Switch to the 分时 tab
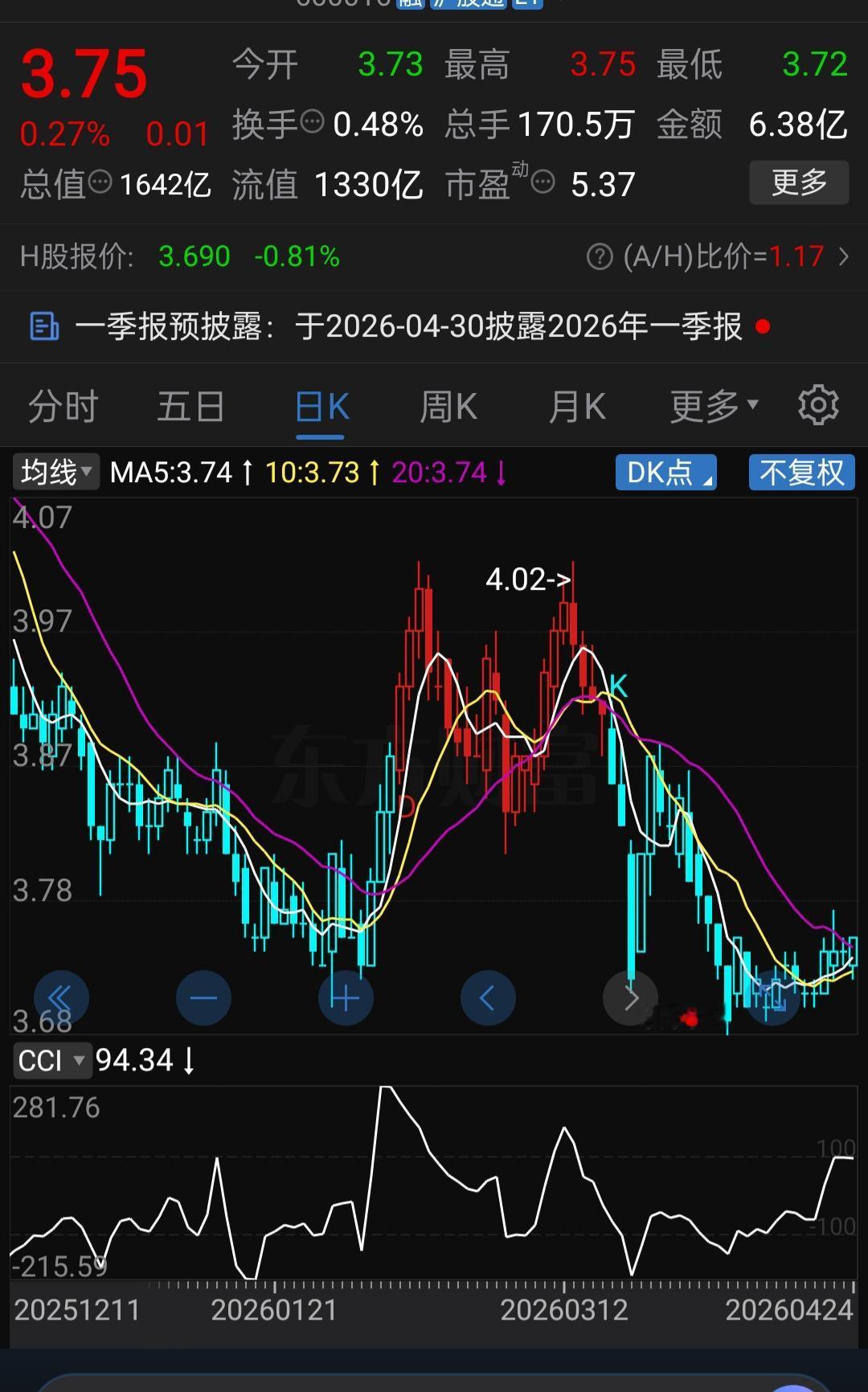868x1392 pixels. click(62, 405)
